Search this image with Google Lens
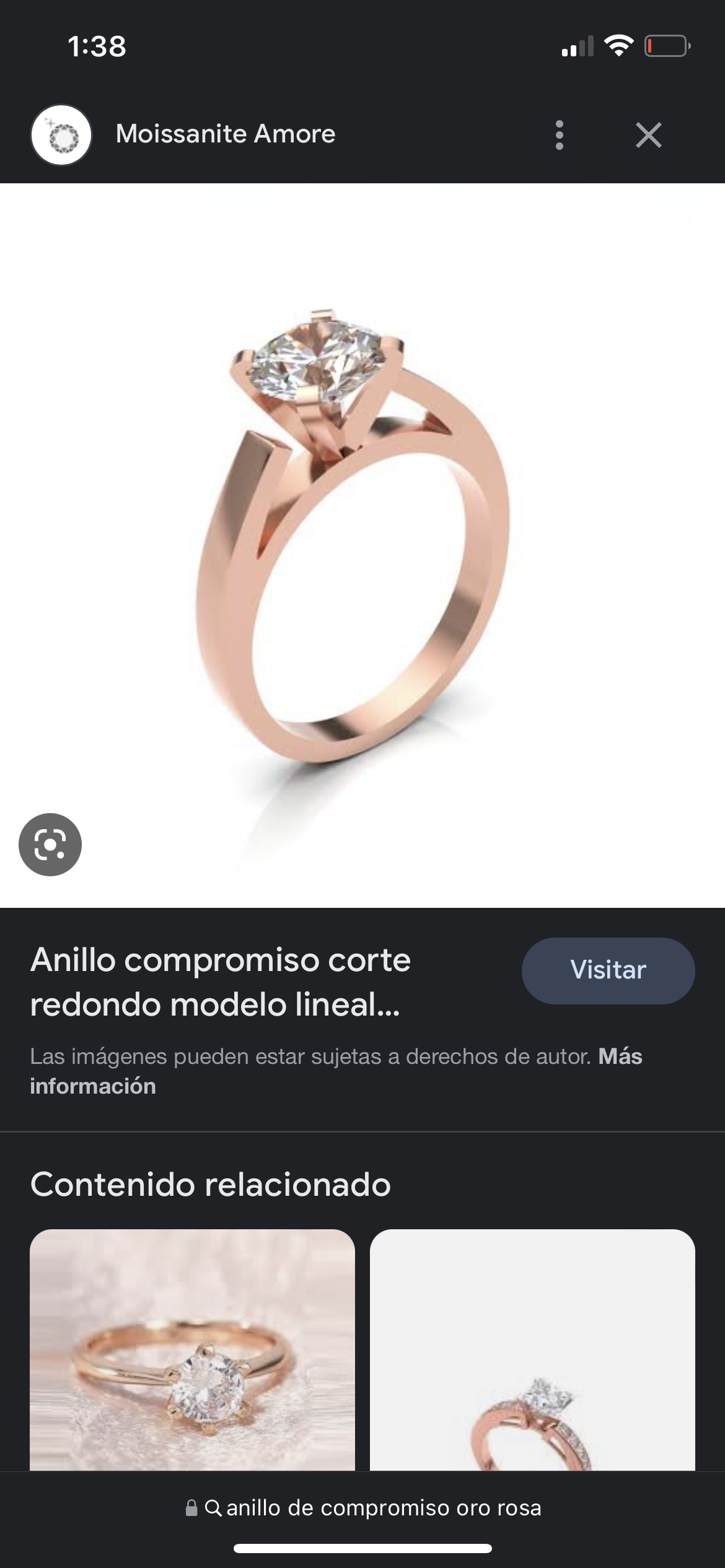 coord(50,845)
